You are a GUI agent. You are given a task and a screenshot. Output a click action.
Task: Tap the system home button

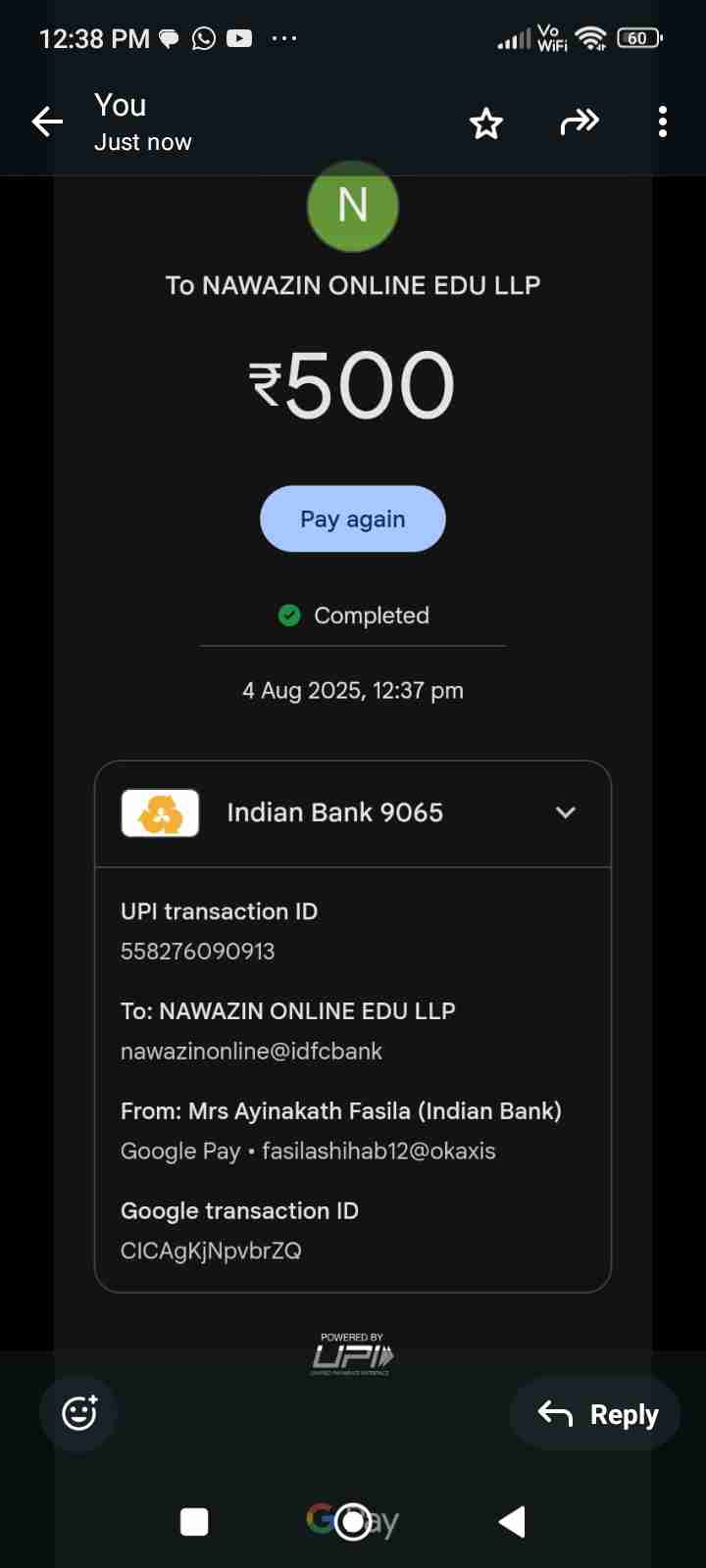tap(353, 1522)
